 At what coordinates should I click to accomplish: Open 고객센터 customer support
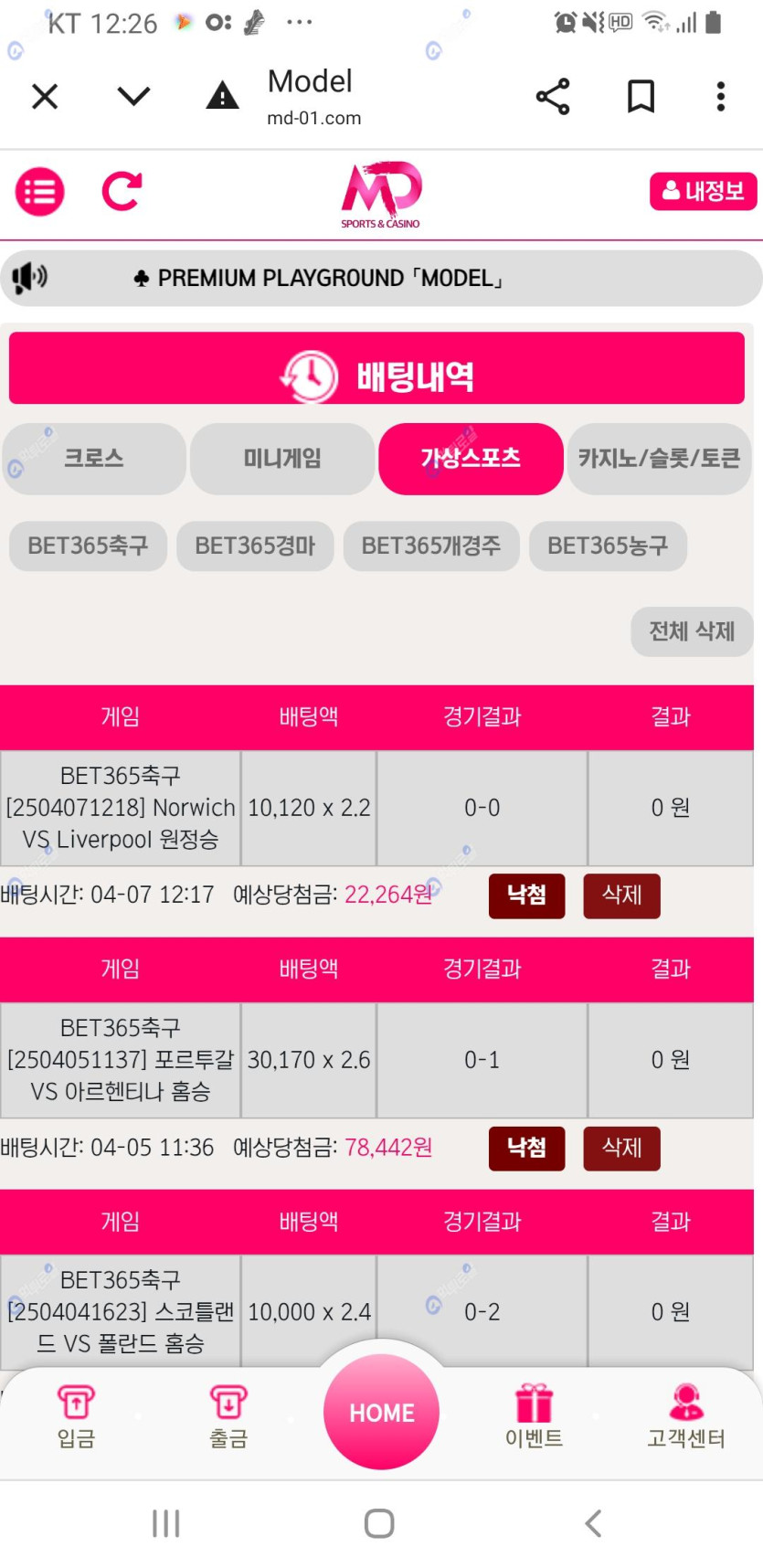pos(686,1418)
